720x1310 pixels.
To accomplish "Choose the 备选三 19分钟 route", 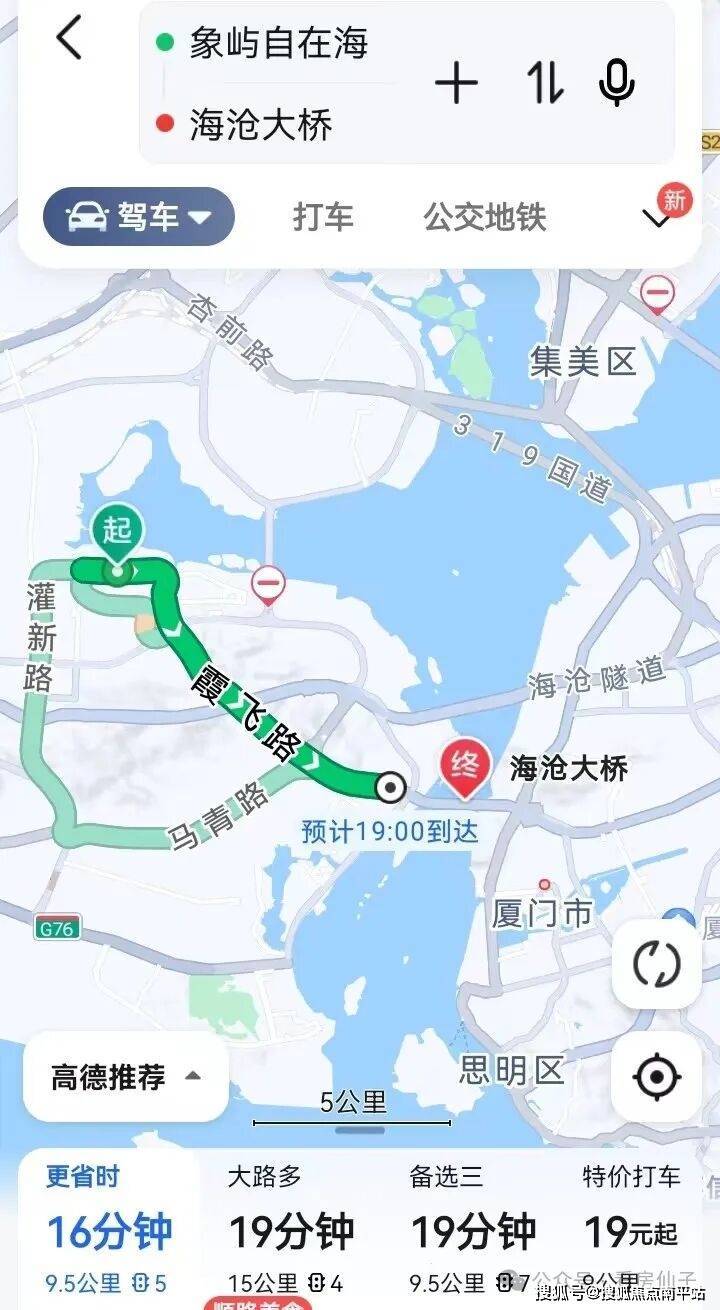I will point(472,1231).
